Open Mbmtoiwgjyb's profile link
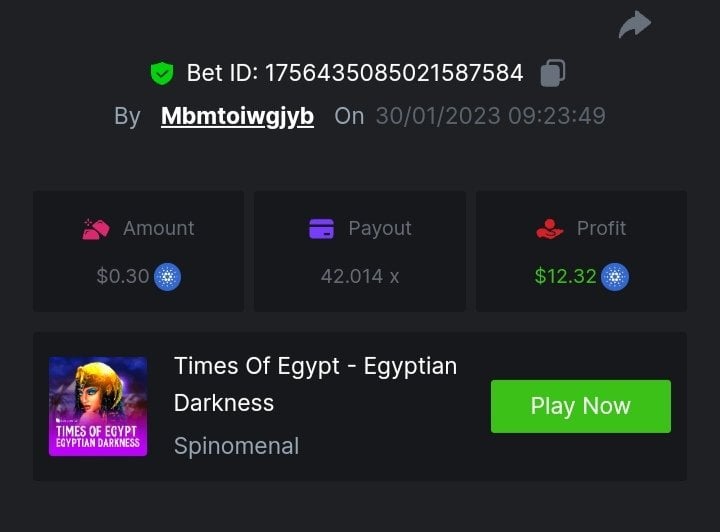Image resolution: width=720 pixels, height=532 pixels. [x=237, y=116]
